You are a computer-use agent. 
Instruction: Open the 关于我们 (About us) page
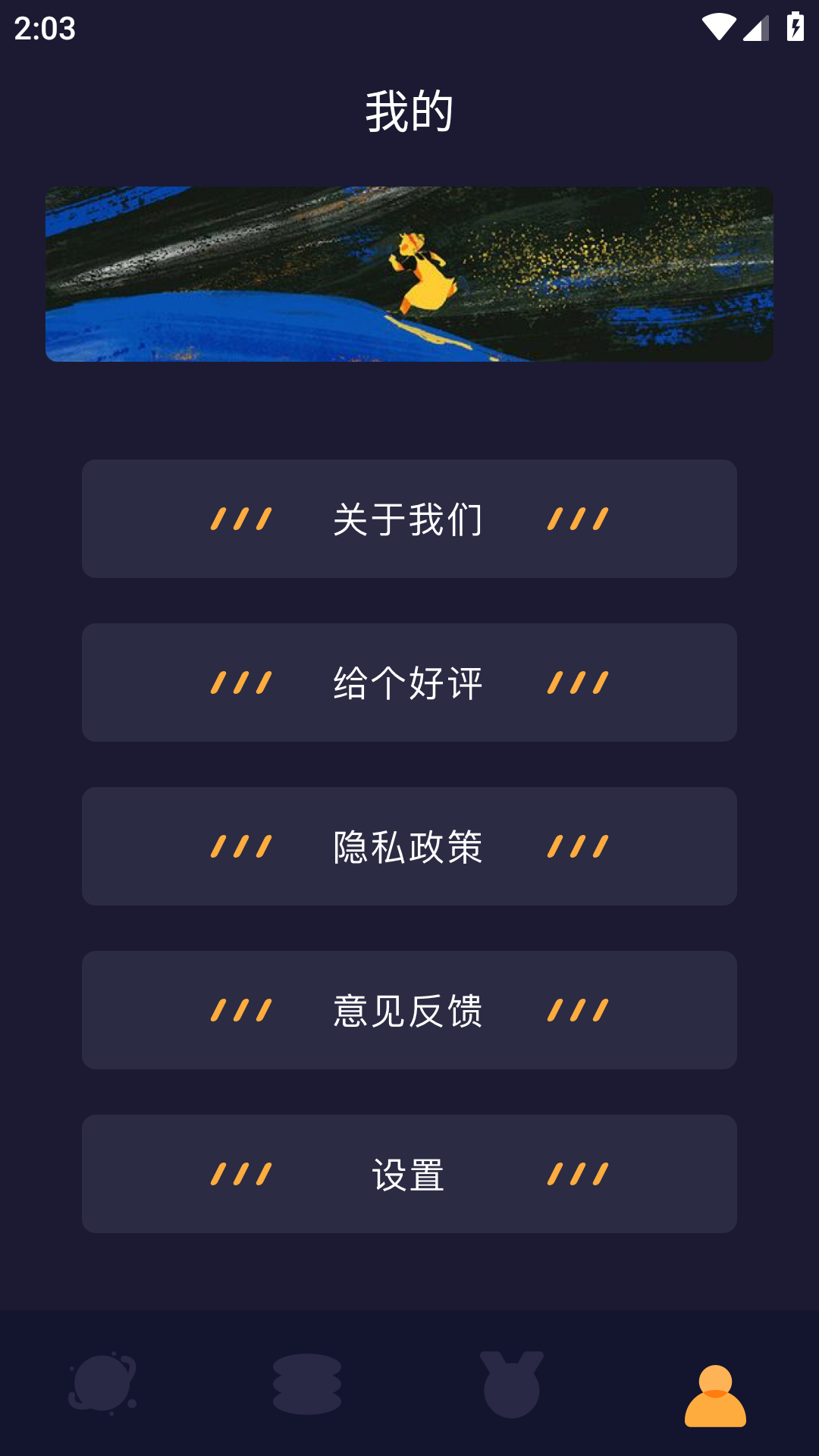pyautogui.click(x=409, y=519)
